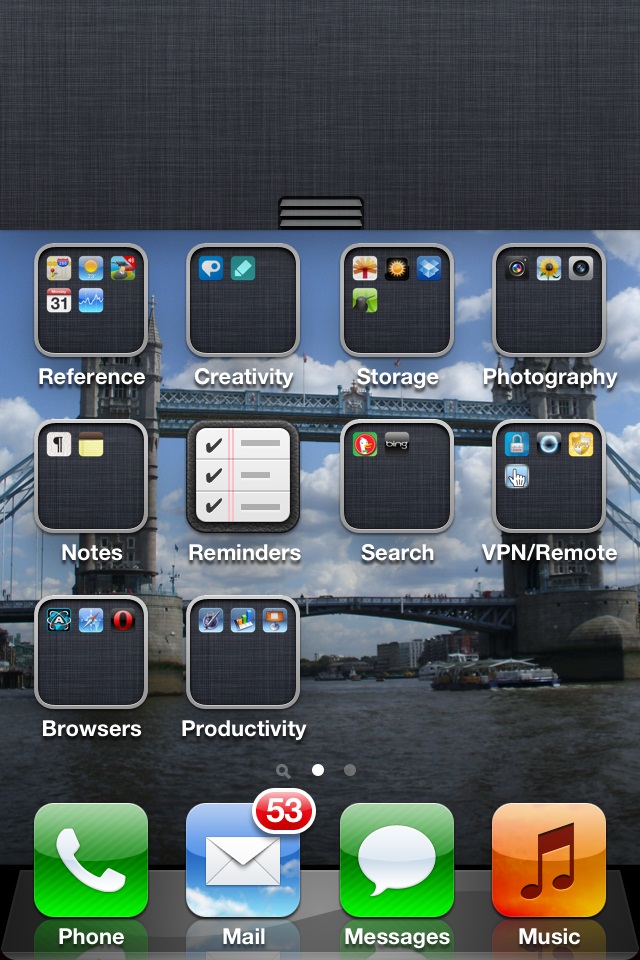Viewport: 640px width, 960px height.
Task: Open the Search folder
Action: [x=397, y=476]
